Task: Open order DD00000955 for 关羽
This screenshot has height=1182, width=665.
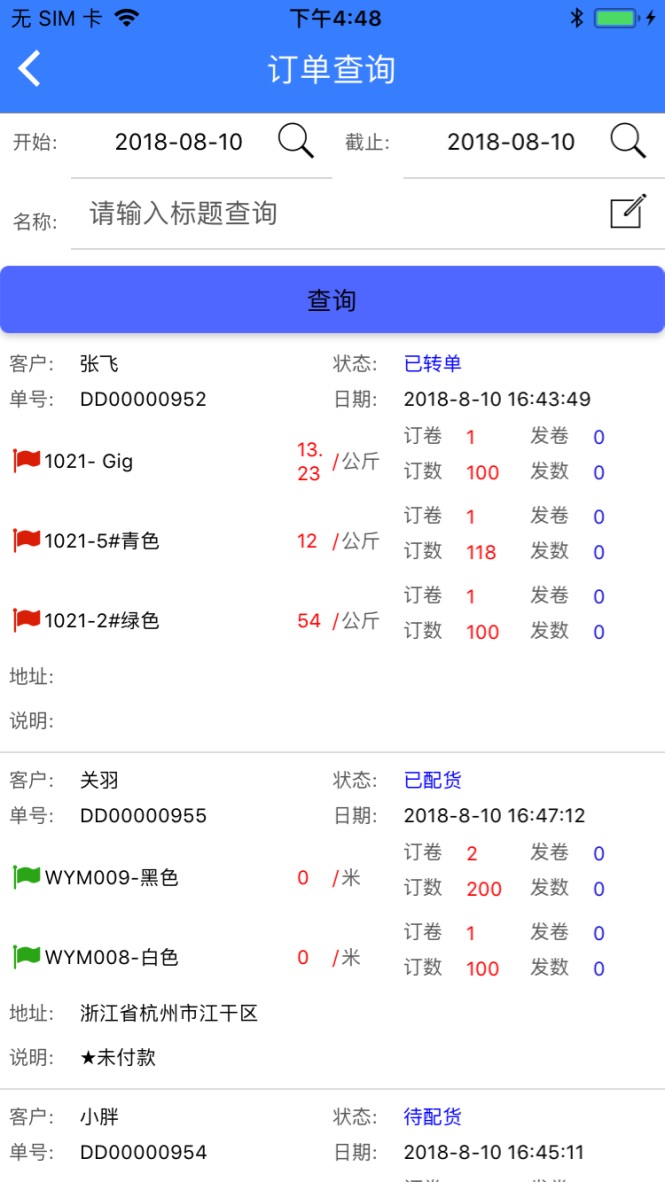Action: [332, 920]
